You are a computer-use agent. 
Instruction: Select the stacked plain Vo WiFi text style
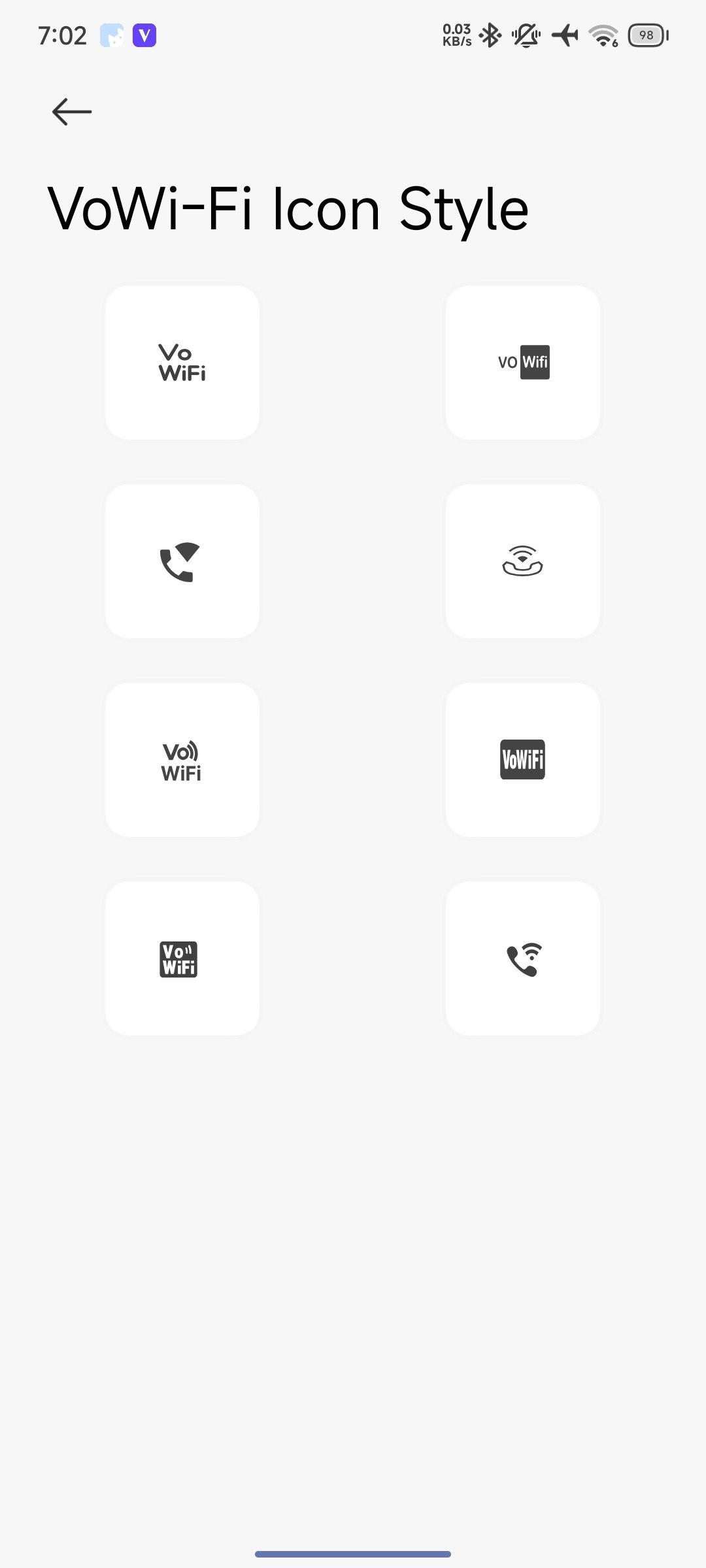pos(182,363)
